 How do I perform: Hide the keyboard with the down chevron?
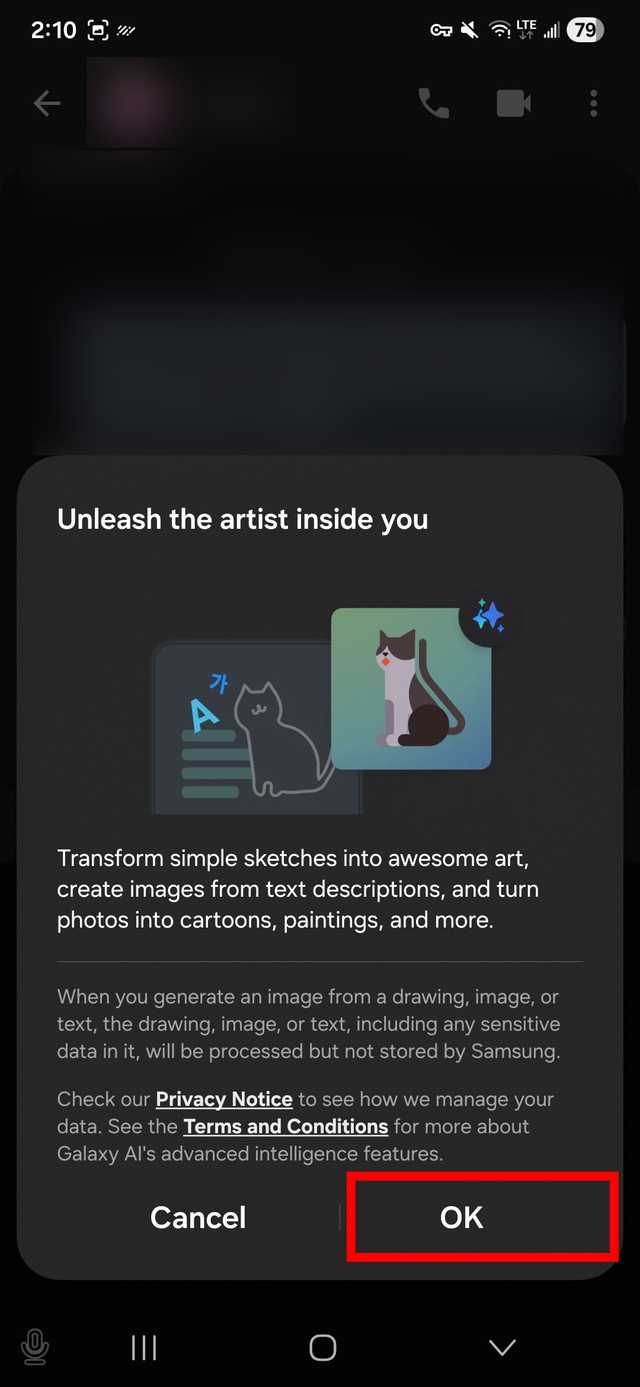(x=502, y=1347)
